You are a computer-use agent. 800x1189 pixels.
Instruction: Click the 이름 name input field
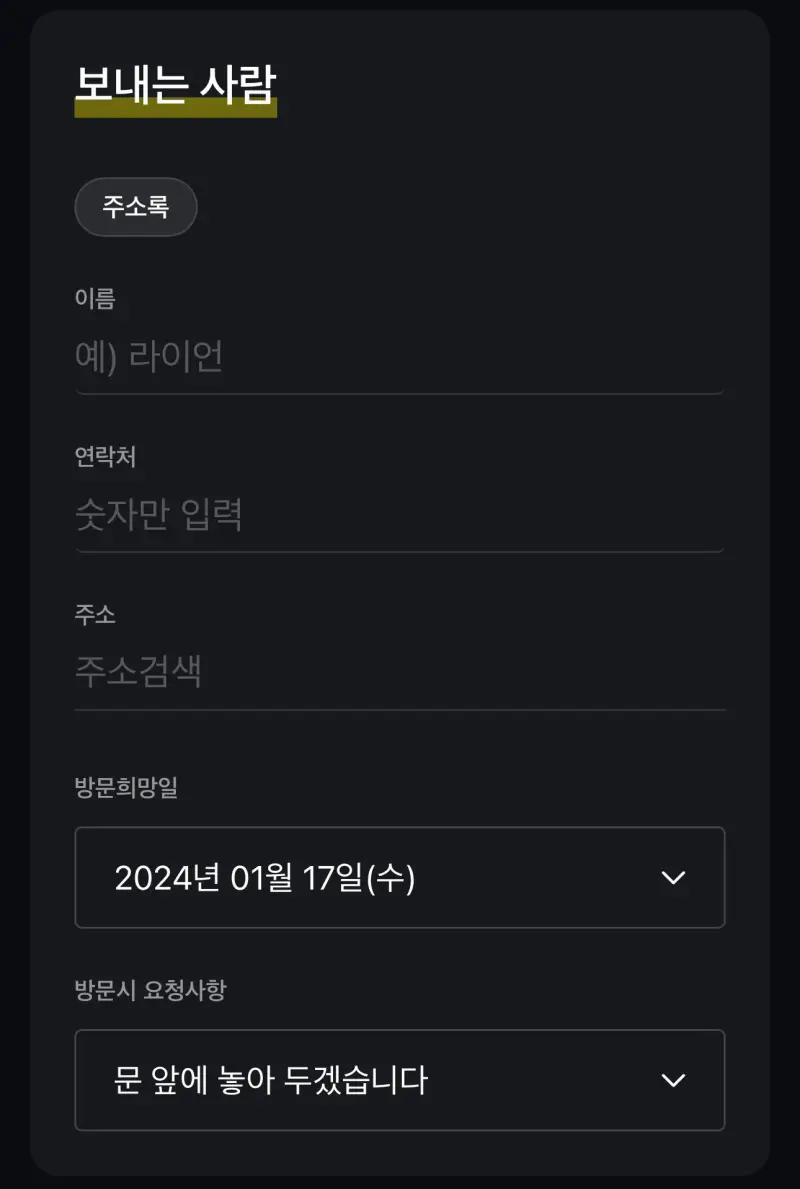pyautogui.click(x=400, y=357)
